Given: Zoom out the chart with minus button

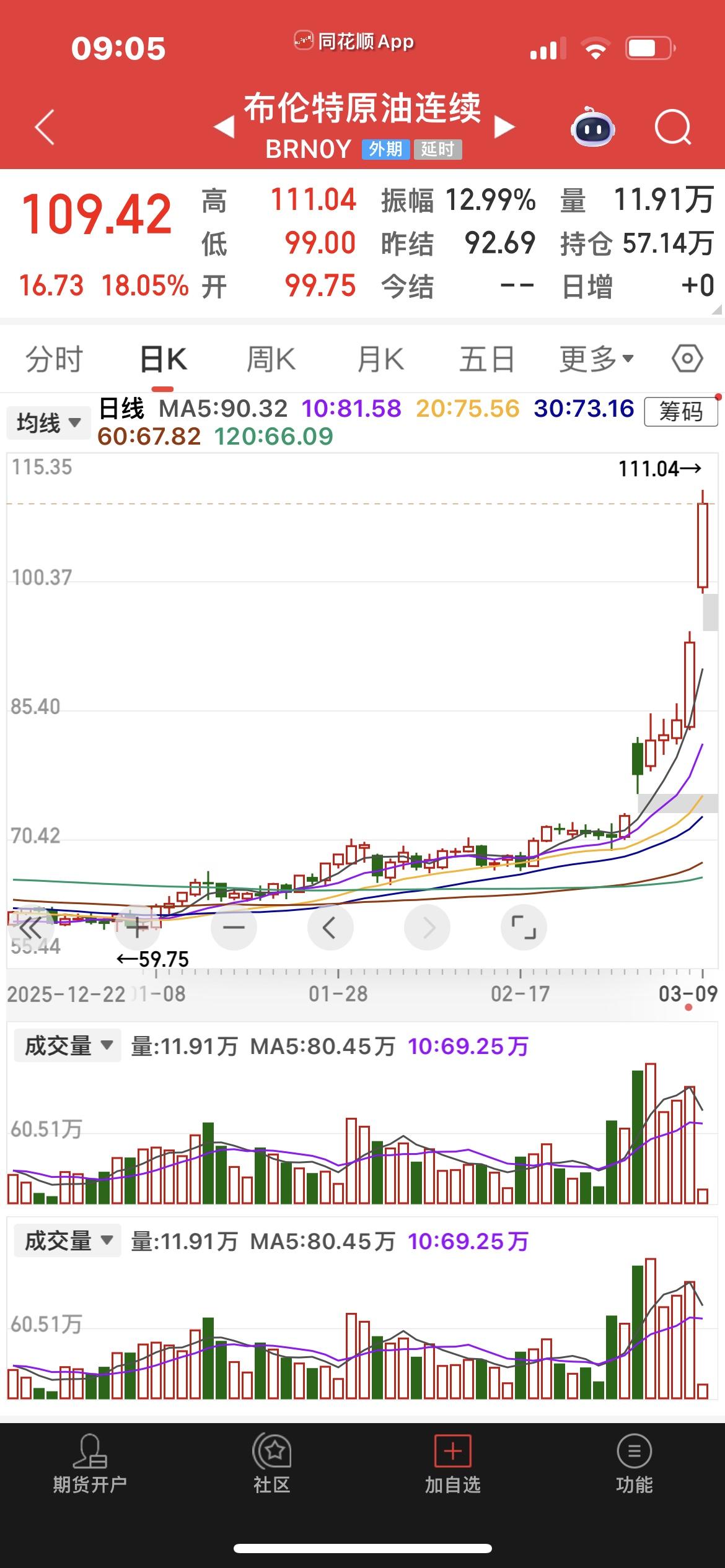Looking at the screenshot, I should tap(234, 927).
